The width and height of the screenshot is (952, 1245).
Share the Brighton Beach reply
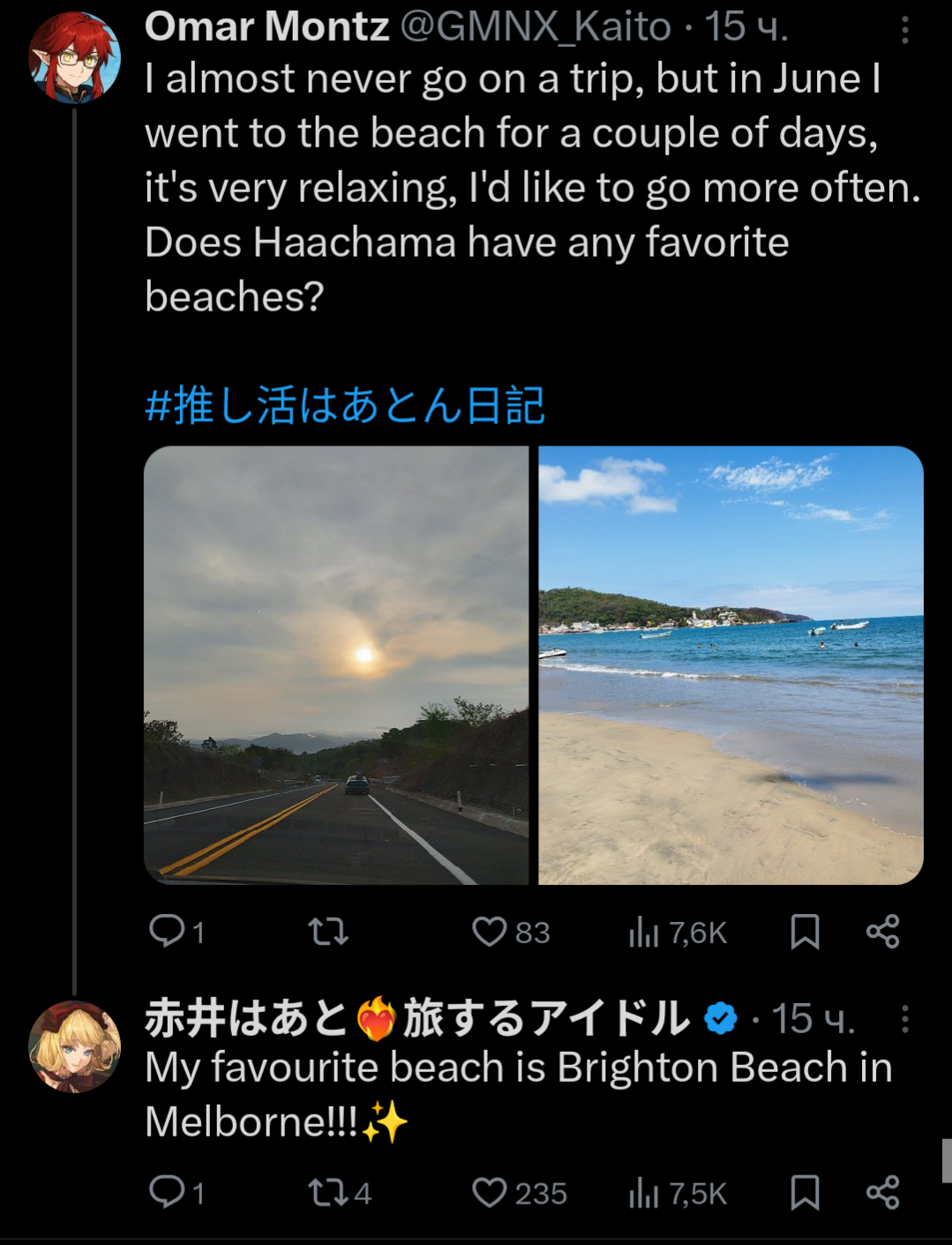(x=882, y=1192)
